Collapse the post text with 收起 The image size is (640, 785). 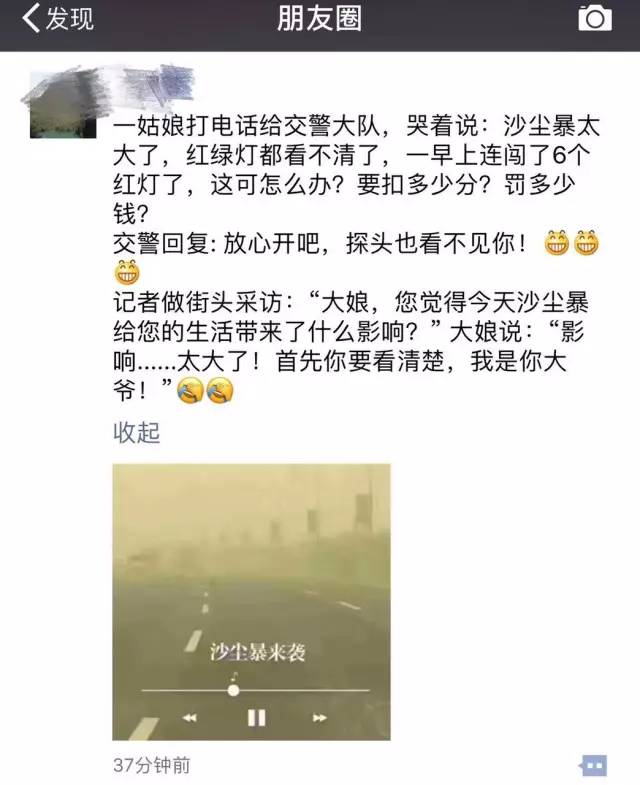[136, 433]
